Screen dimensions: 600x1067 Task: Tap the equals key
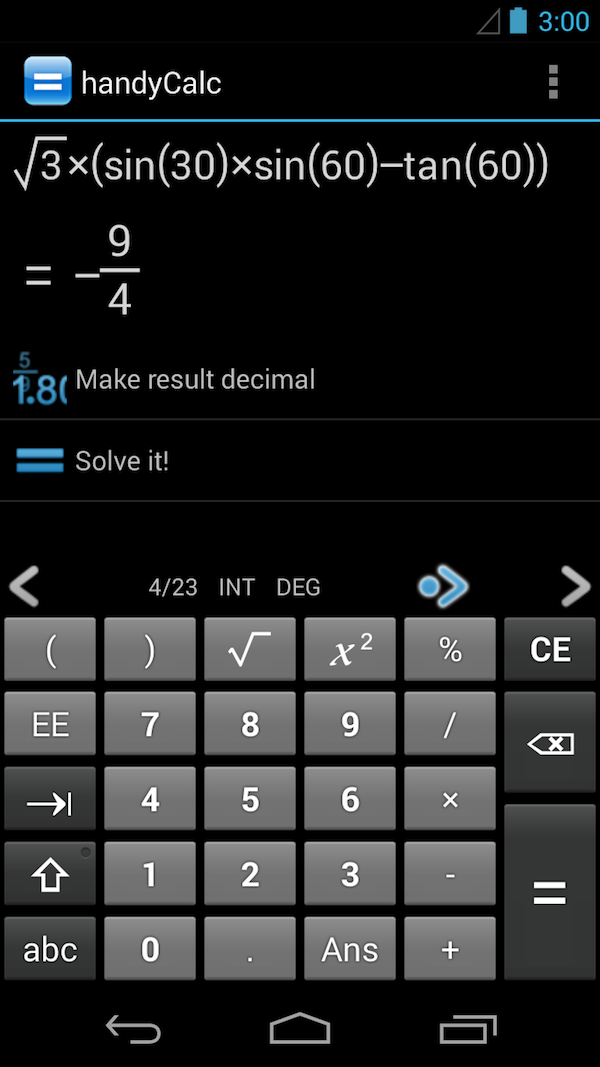[550, 892]
